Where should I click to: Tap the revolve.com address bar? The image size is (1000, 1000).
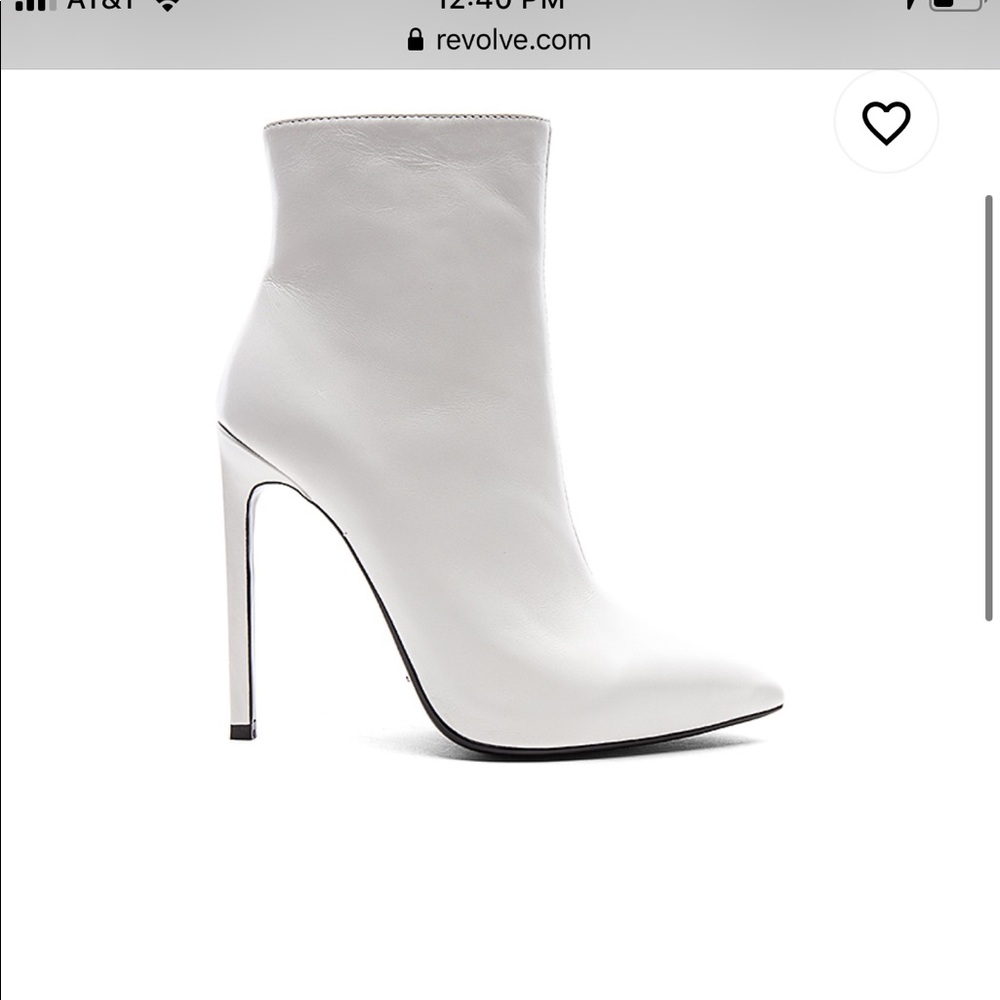(499, 40)
